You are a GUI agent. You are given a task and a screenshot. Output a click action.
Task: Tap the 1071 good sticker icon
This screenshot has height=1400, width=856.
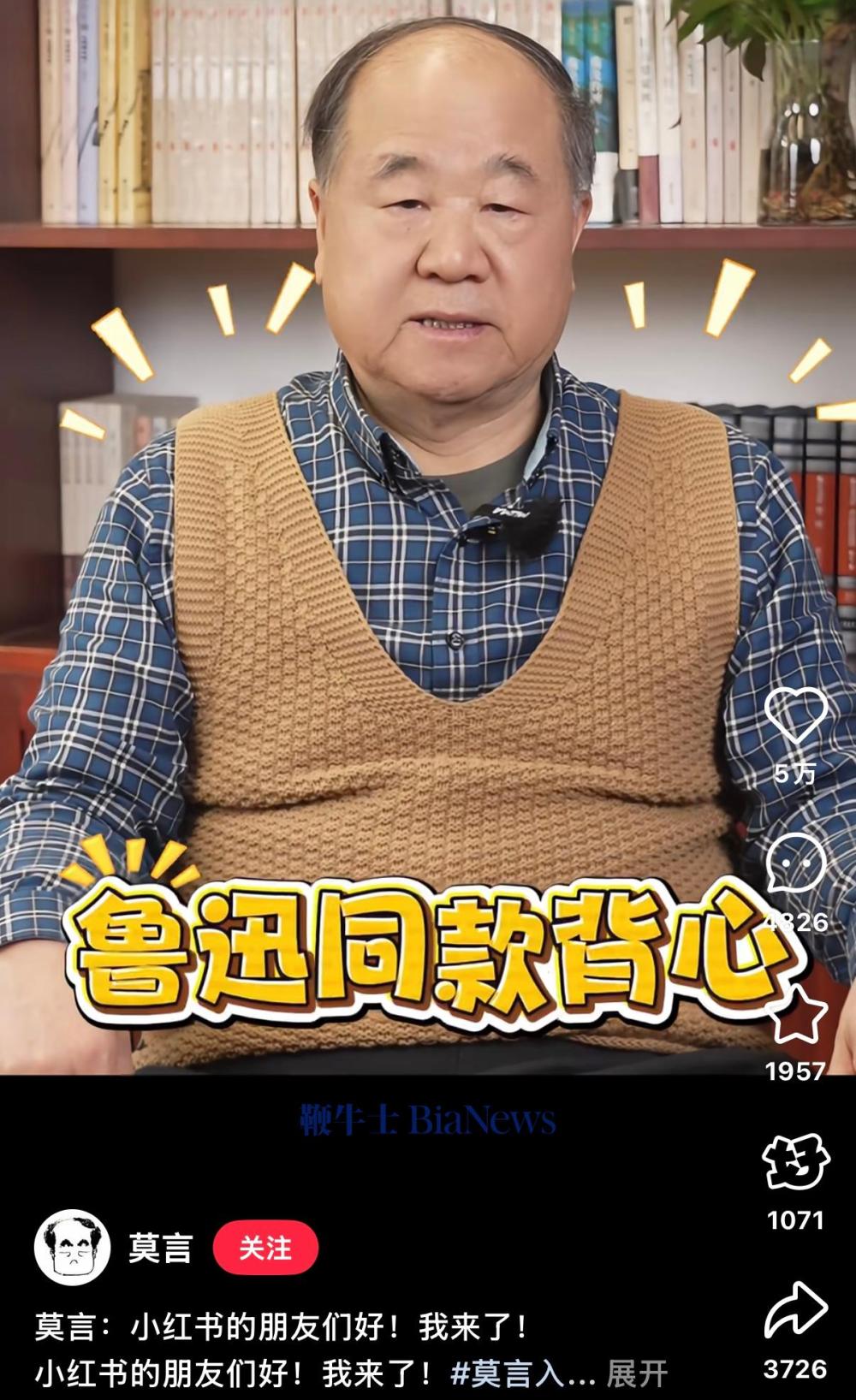pyautogui.click(x=795, y=1161)
